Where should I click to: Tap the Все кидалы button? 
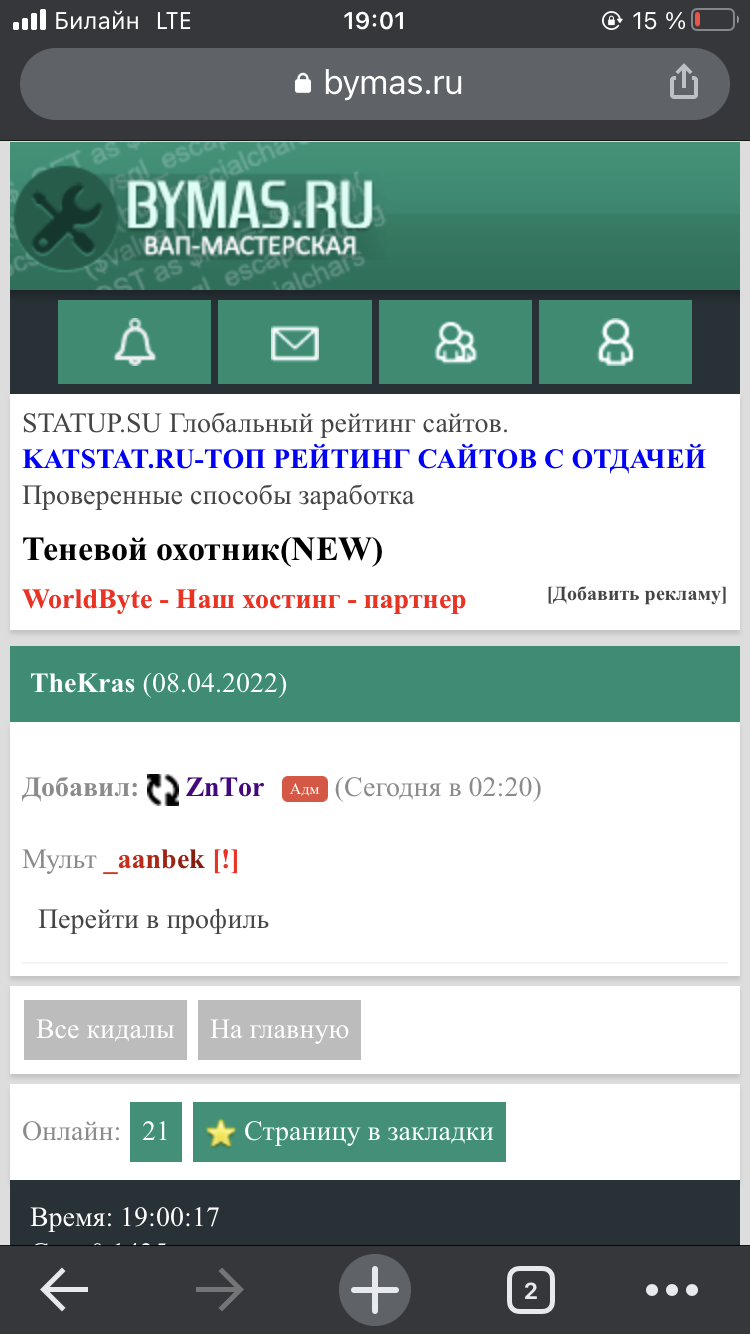click(105, 1030)
